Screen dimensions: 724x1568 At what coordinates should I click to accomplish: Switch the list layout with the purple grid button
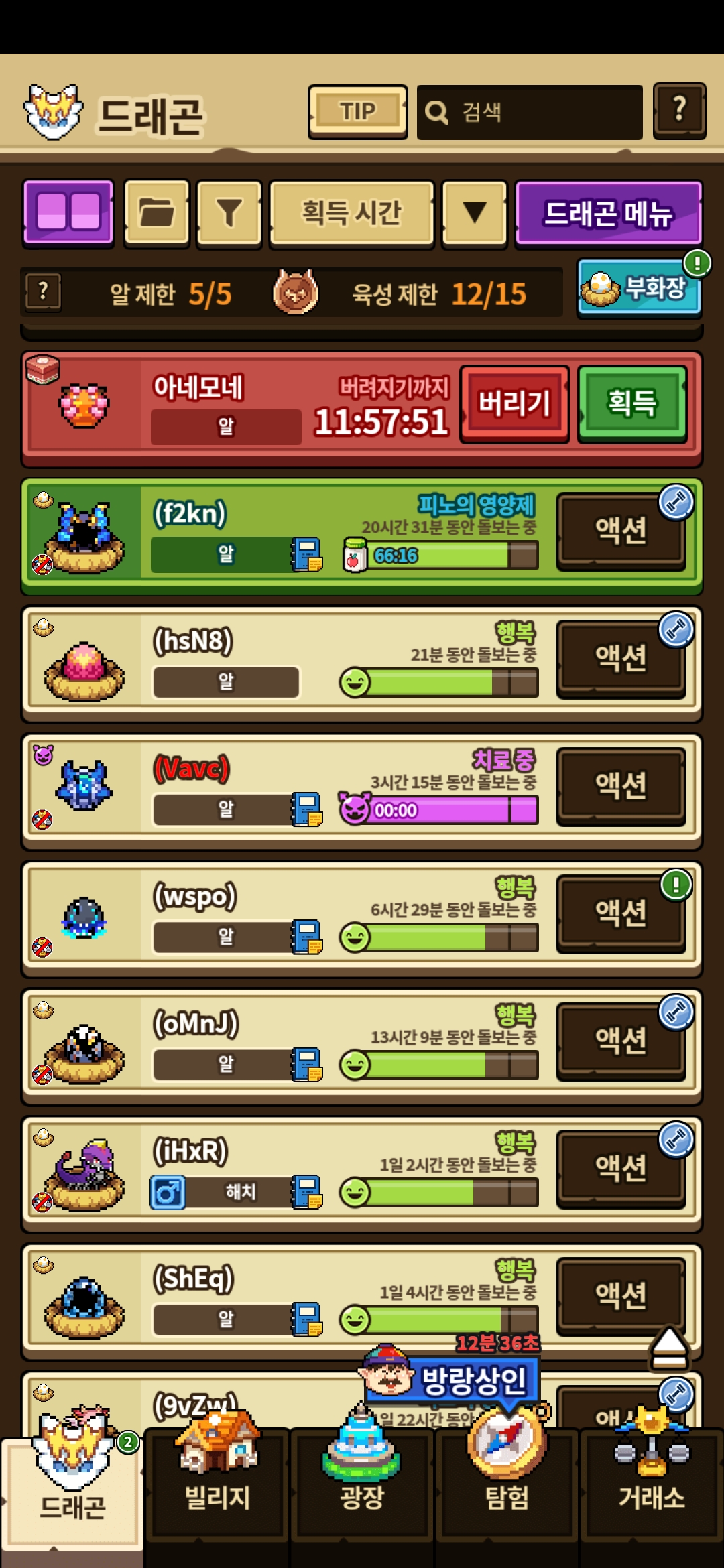[68, 212]
